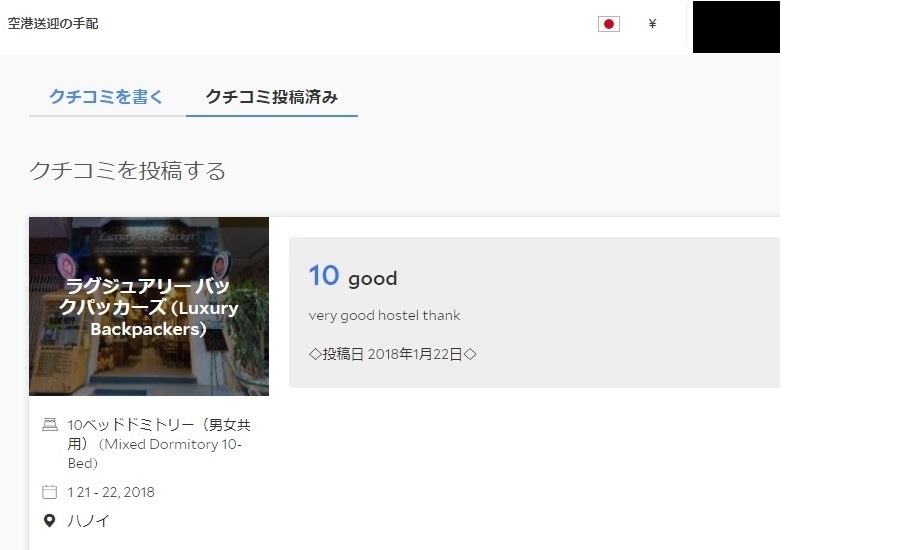
Task: Open 空港送迎の手配 link
Action: point(53,23)
